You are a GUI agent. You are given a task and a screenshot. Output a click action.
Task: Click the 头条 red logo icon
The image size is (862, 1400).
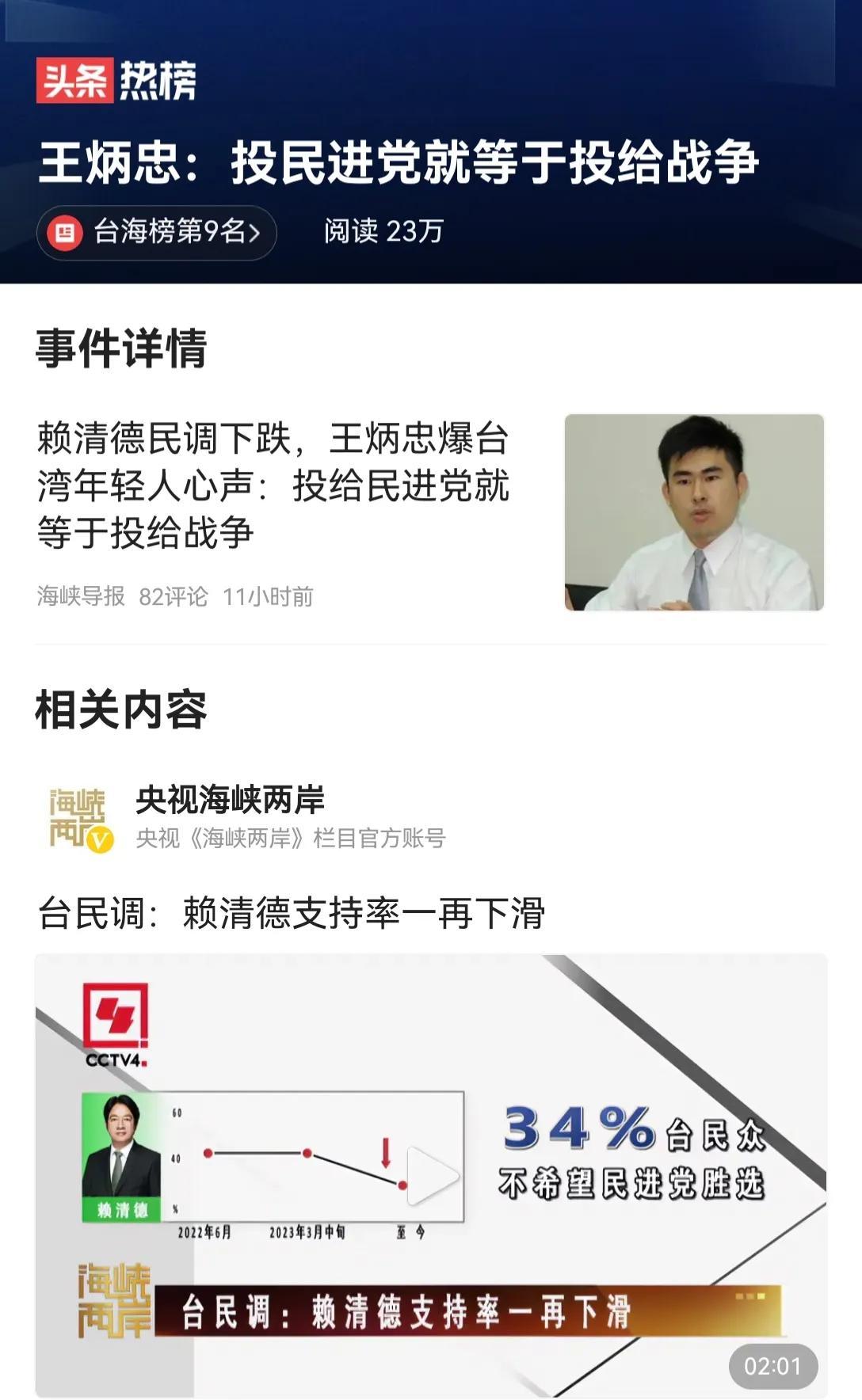pyautogui.click(x=76, y=81)
